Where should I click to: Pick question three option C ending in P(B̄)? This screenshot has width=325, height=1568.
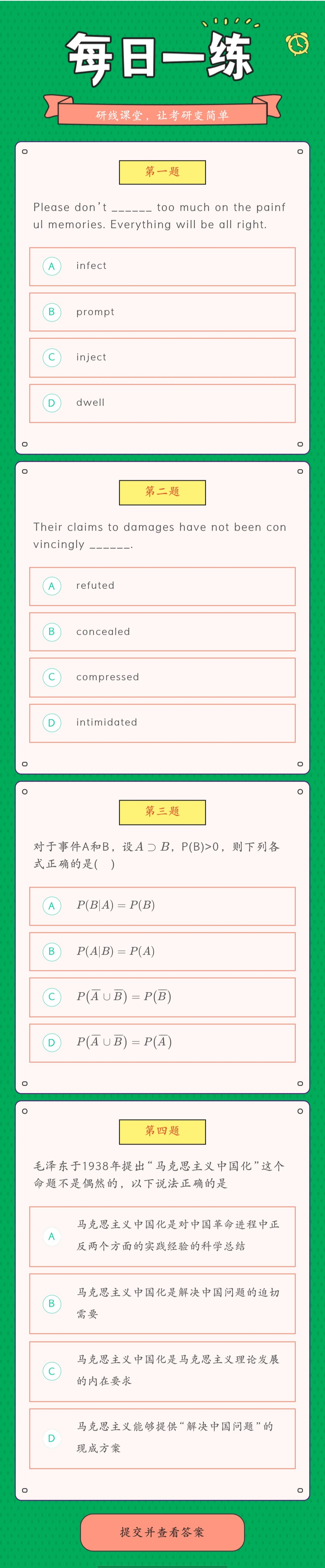coord(162,997)
